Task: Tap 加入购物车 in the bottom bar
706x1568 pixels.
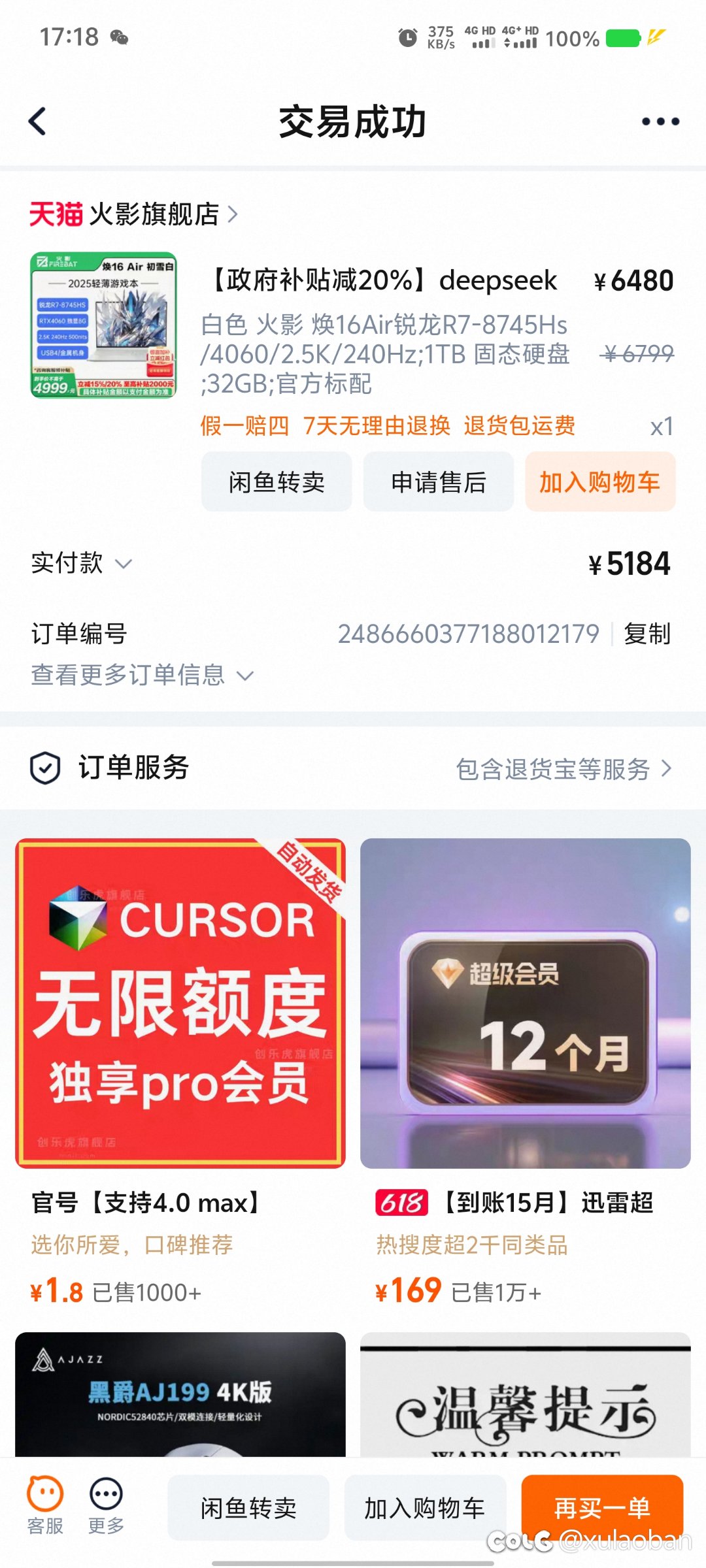Action: tap(425, 1508)
